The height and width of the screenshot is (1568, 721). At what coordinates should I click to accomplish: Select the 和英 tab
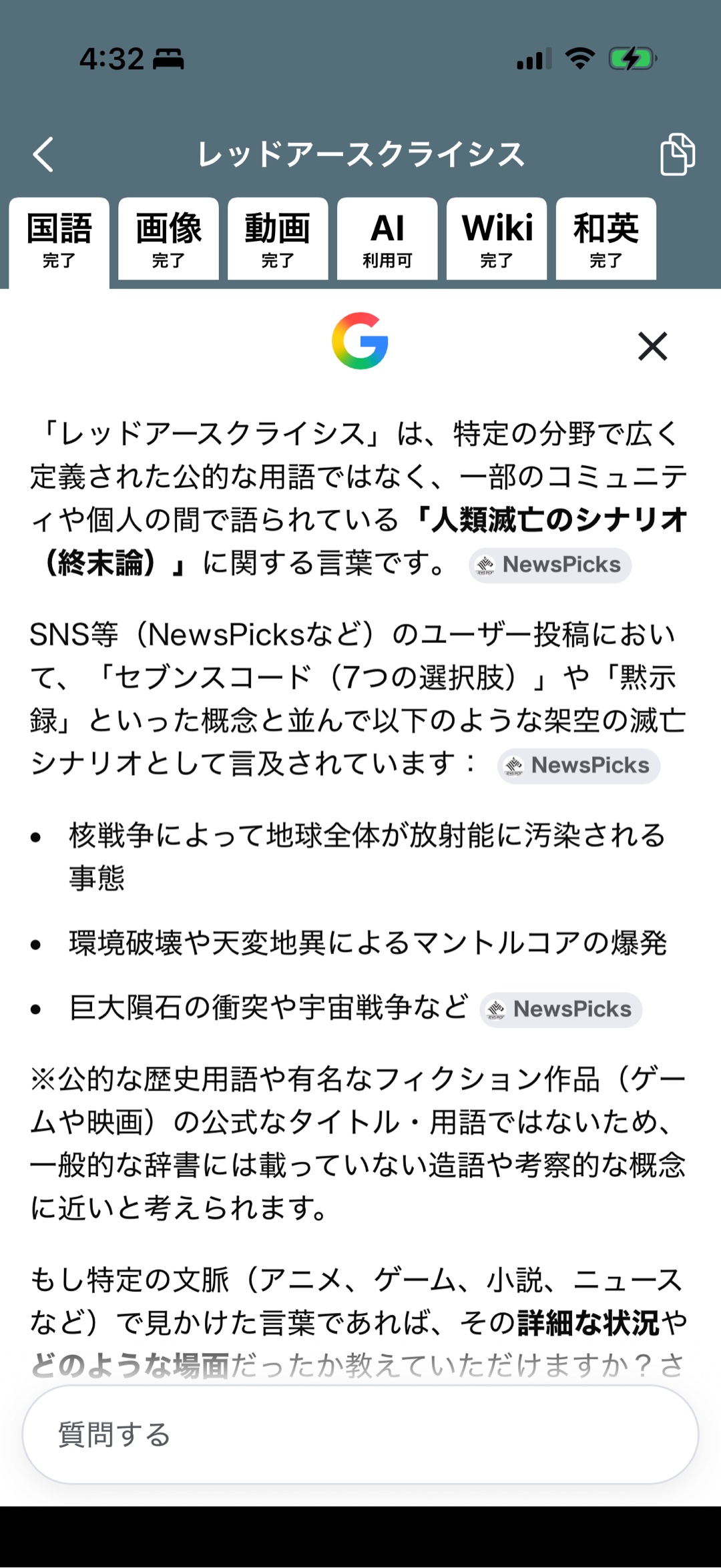(x=606, y=238)
